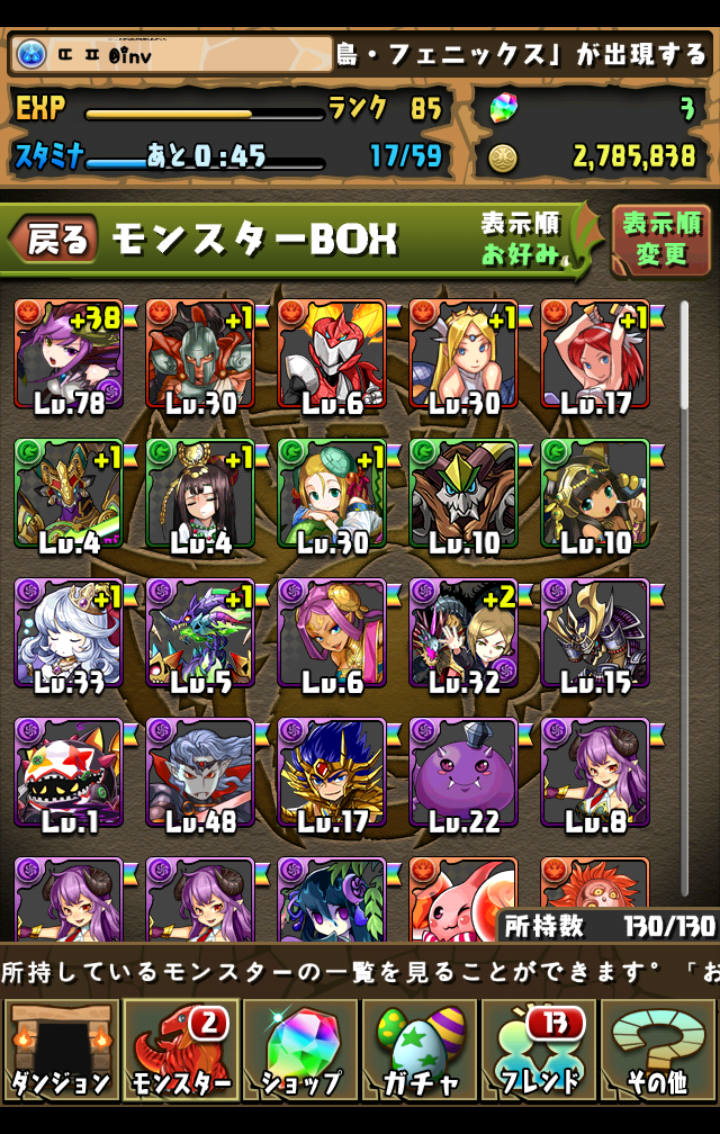Select the Lv.78 purple-haired monster with +38
The width and height of the screenshot is (720, 1134).
click(x=69, y=355)
